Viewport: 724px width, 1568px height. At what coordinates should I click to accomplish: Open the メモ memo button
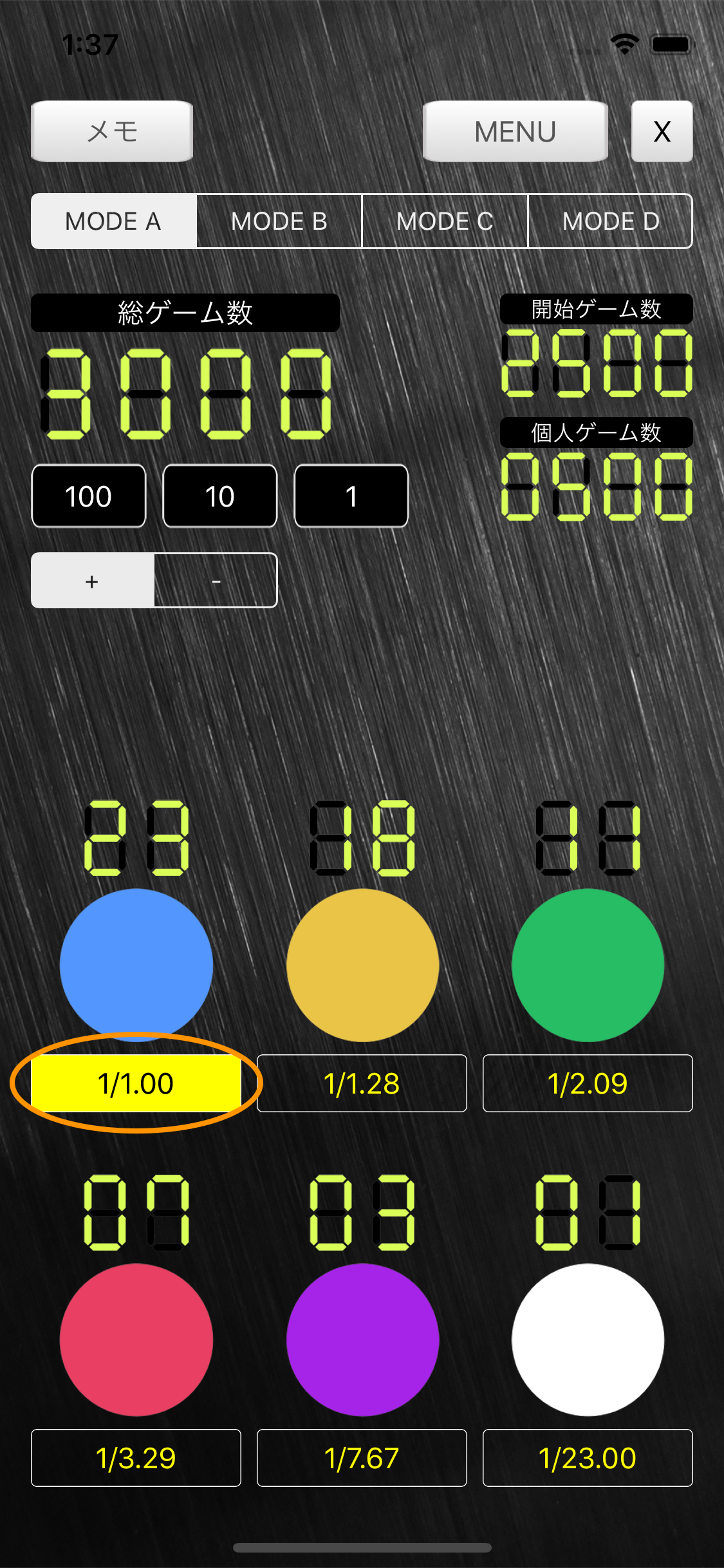pyautogui.click(x=112, y=131)
